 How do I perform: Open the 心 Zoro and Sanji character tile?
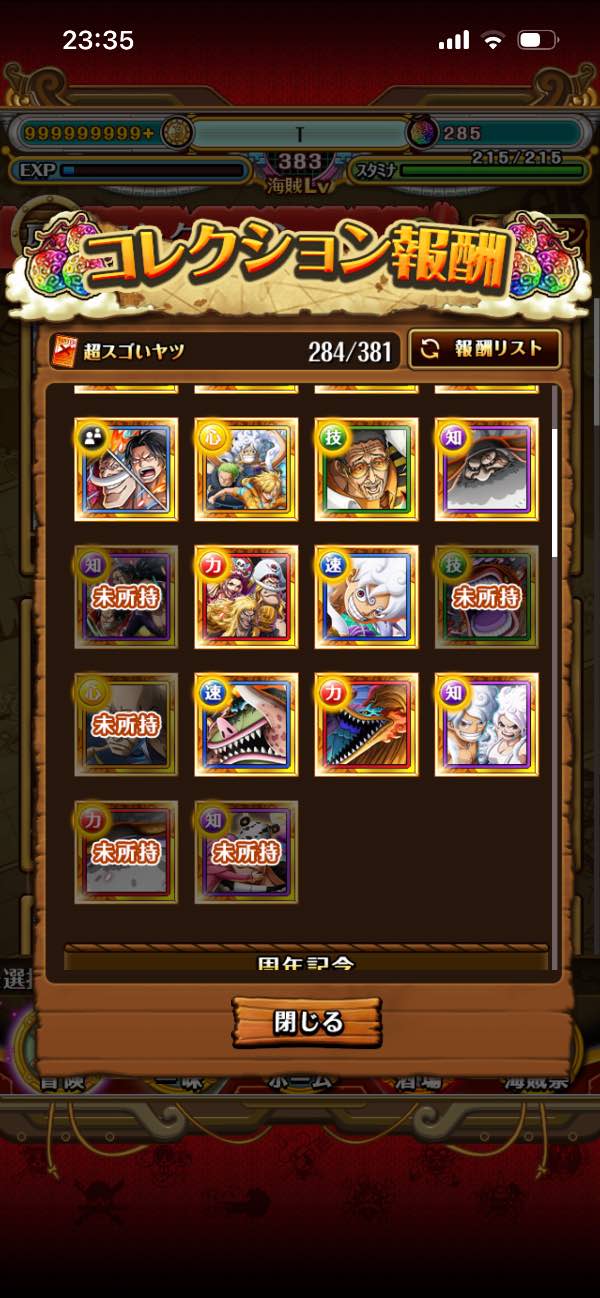coord(246,469)
